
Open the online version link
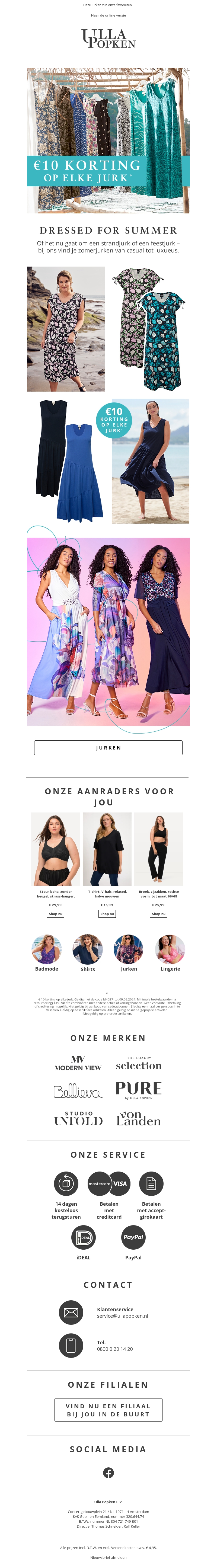point(108,15)
